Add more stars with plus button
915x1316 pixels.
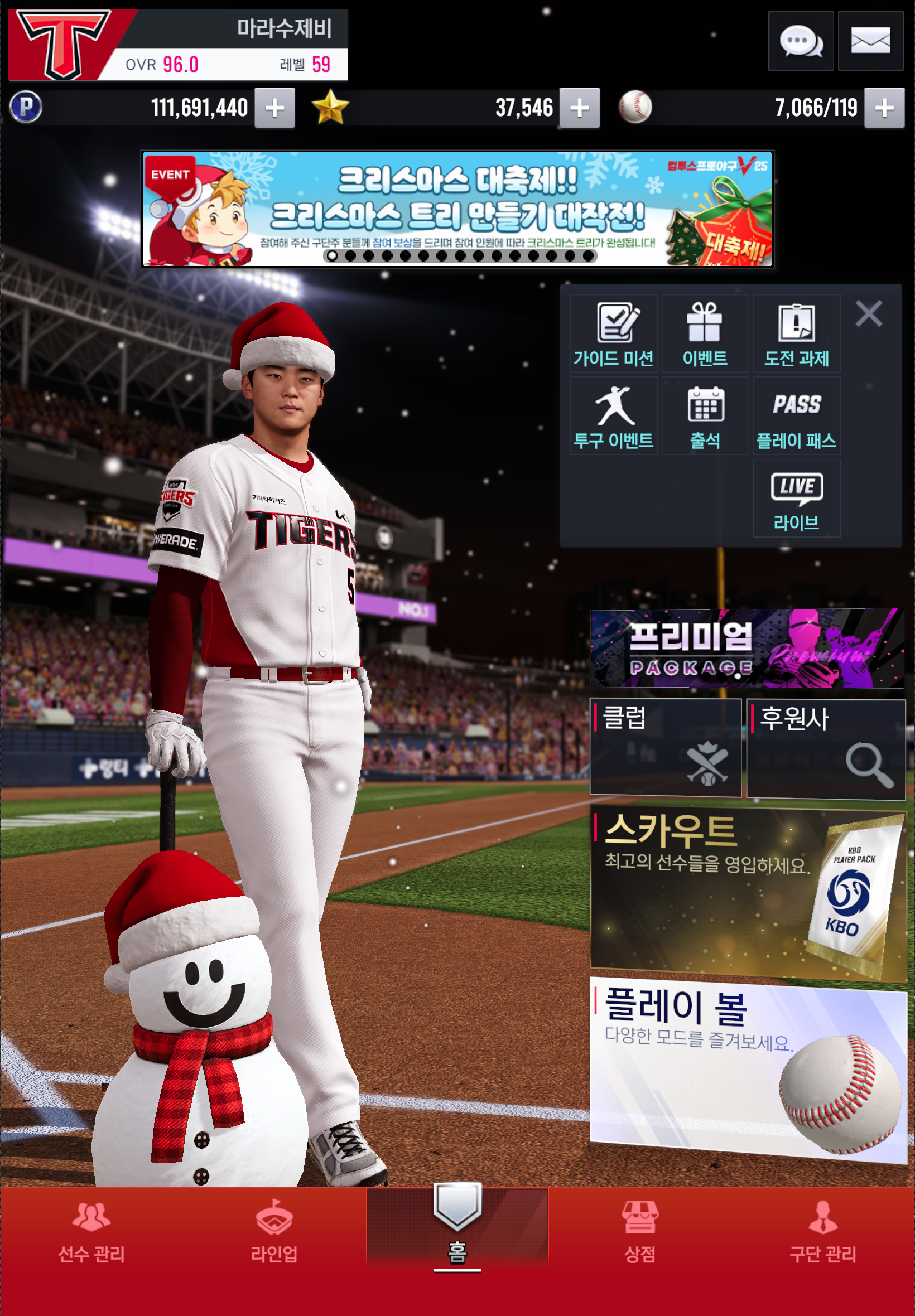579,108
